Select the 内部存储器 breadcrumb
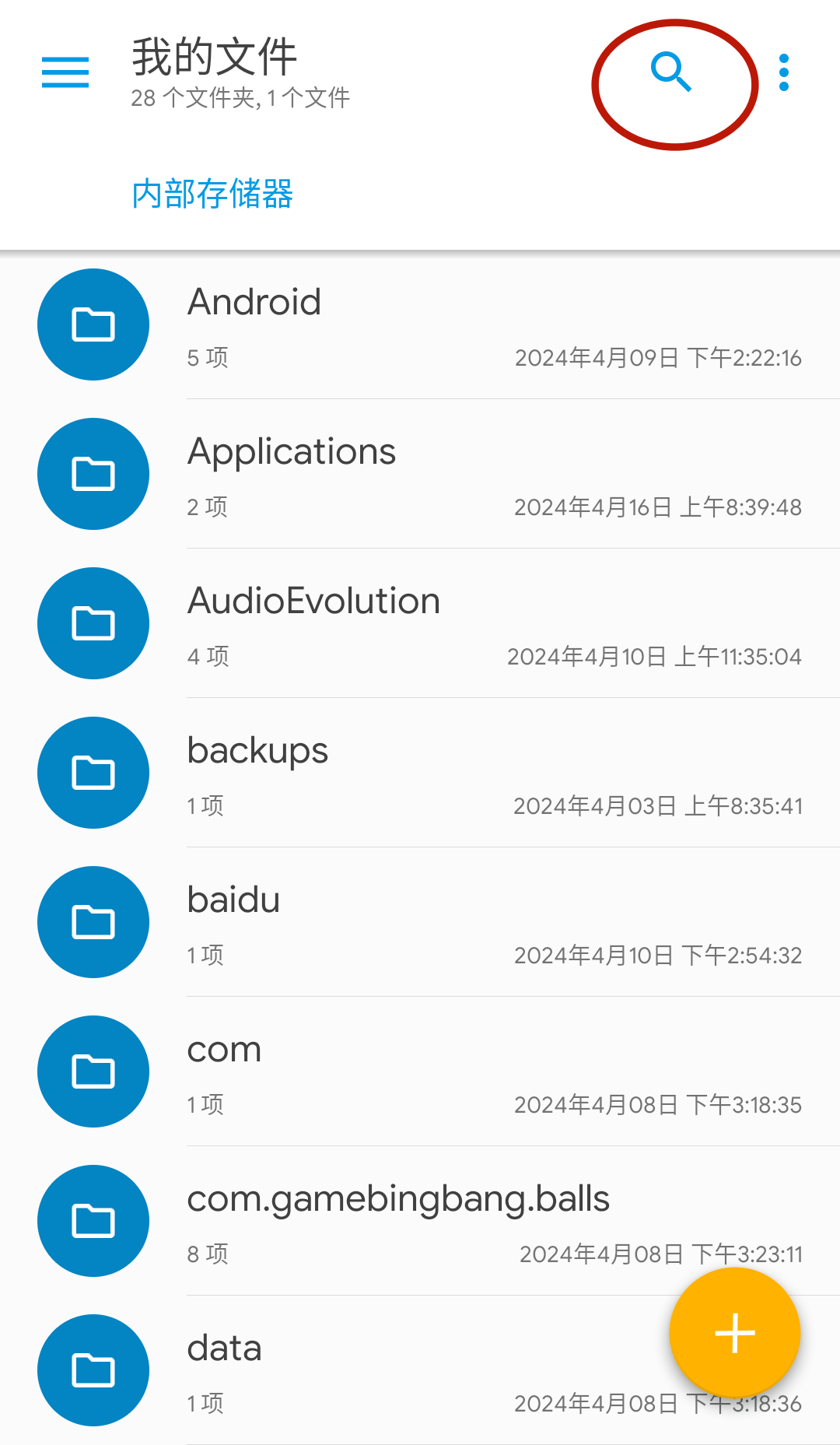 point(212,194)
